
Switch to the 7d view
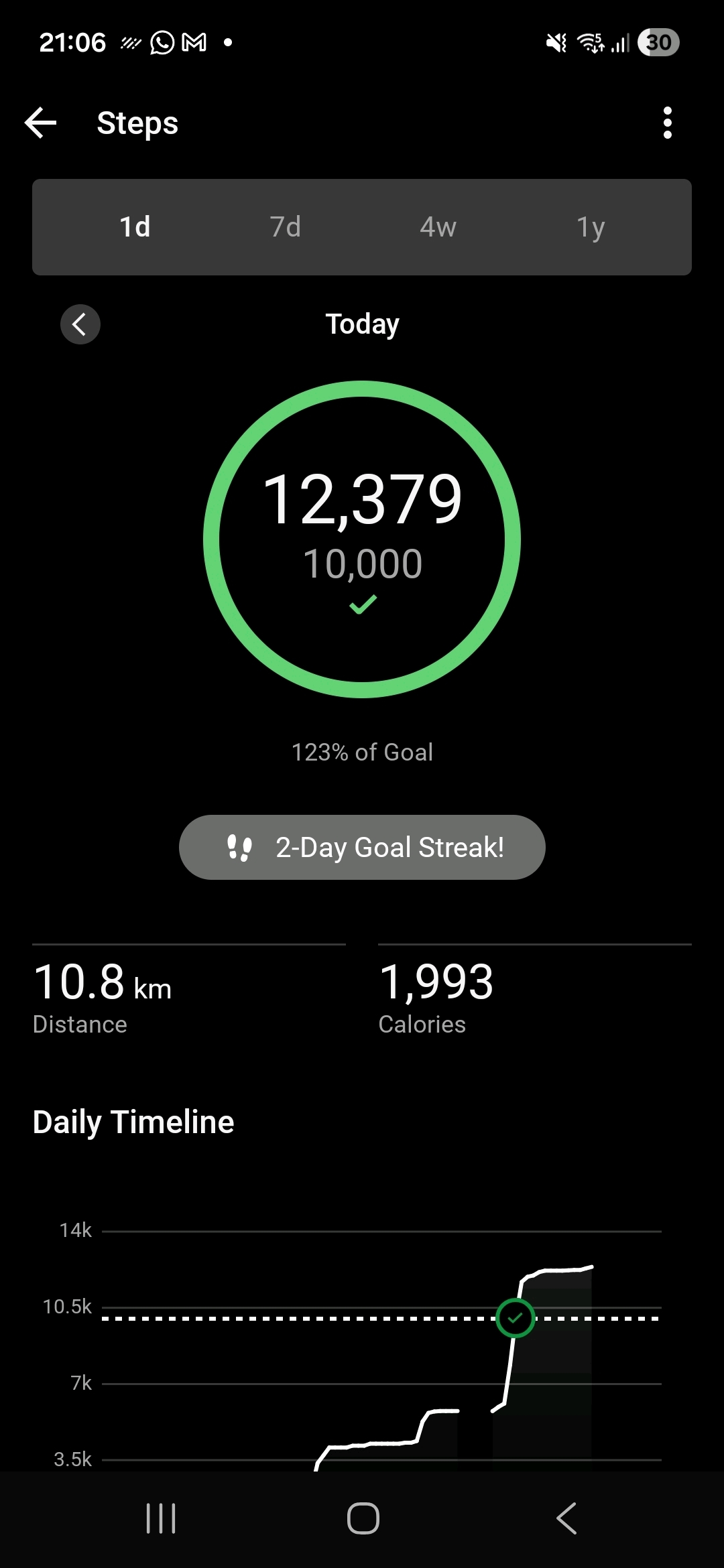pyautogui.click(x=285, y=227)
